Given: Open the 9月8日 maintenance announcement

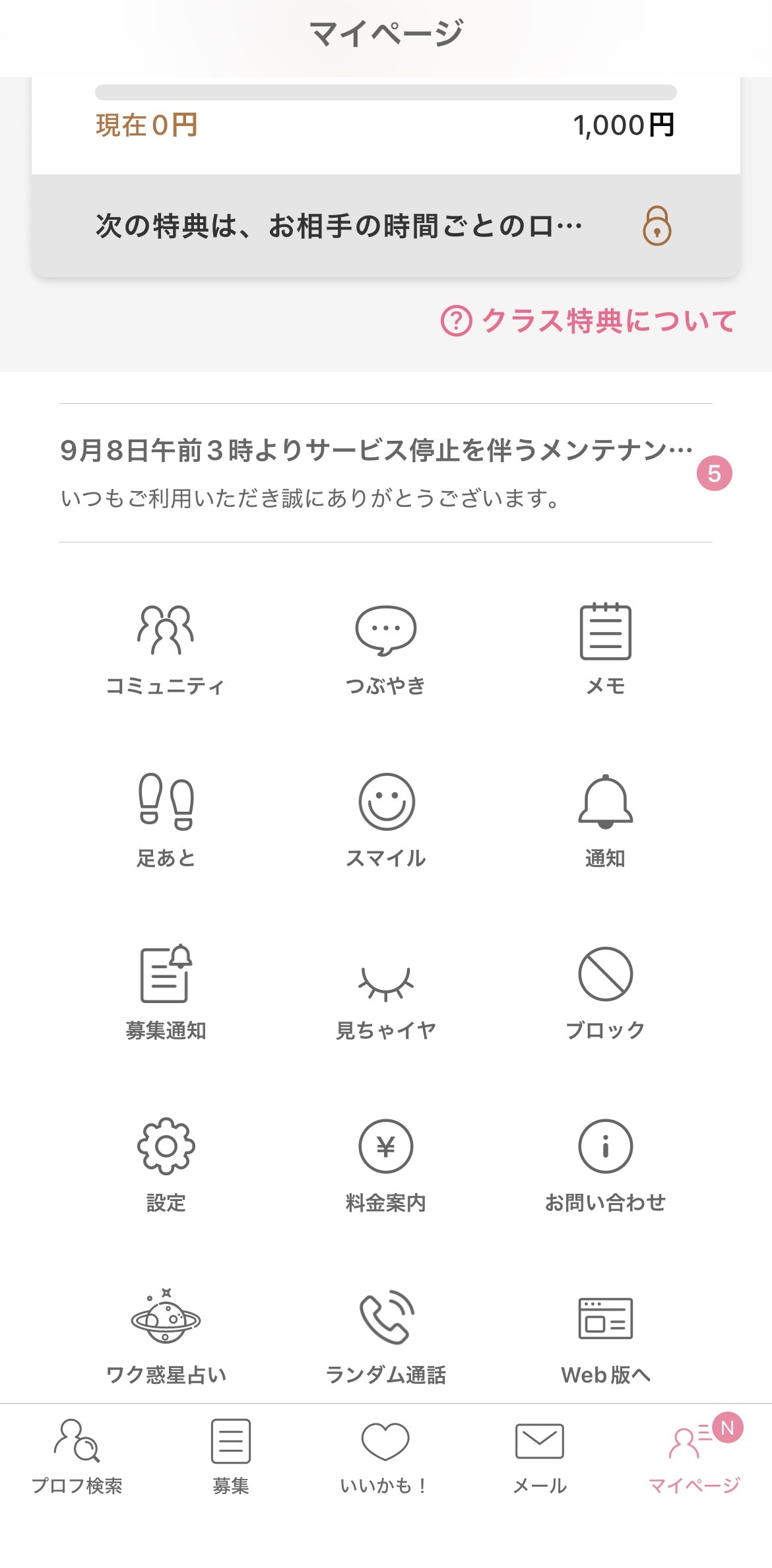Looking at the screenshot, I should pyautogui.click(x=386, y=473).
